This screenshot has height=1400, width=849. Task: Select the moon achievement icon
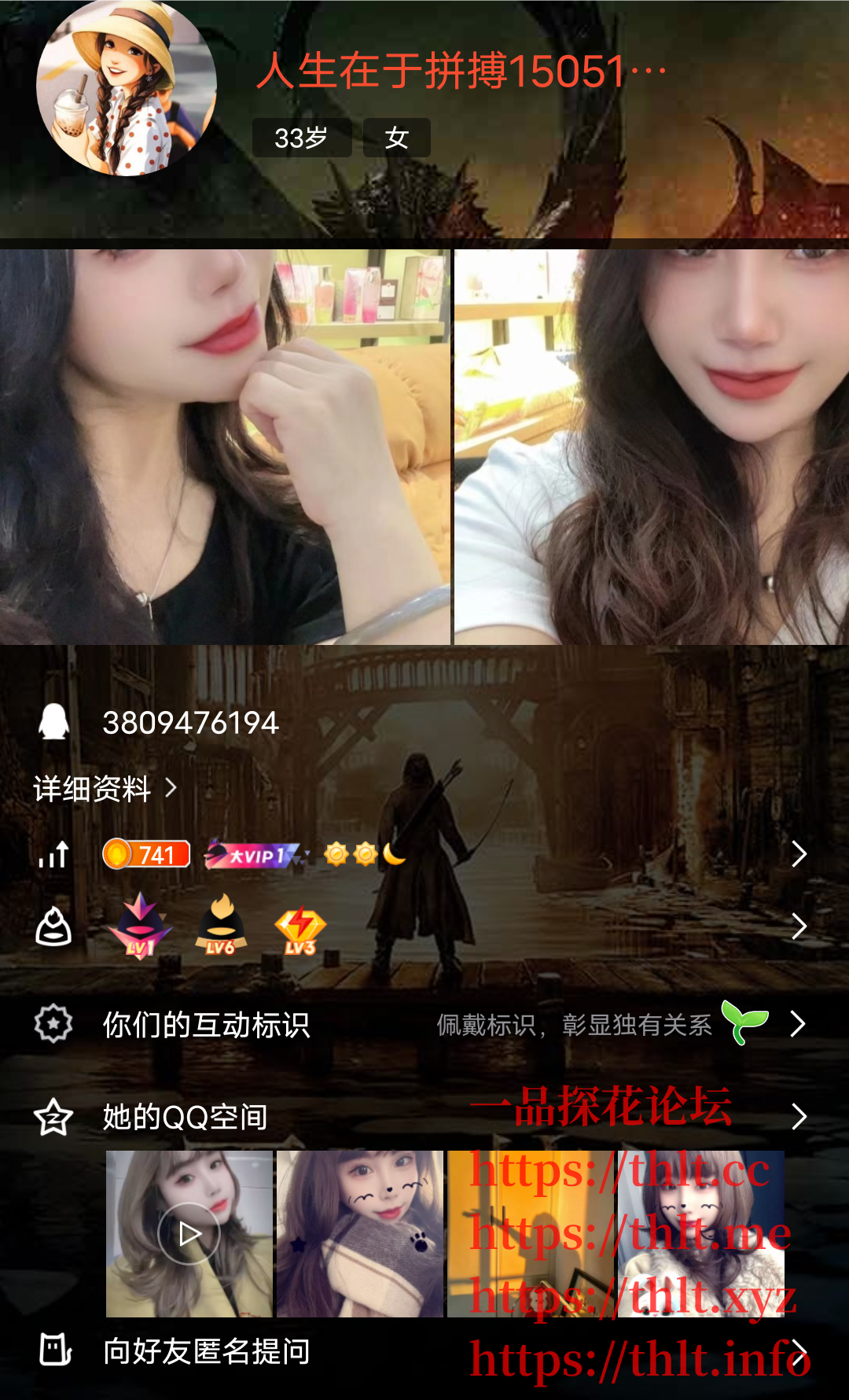click(393, 854)
